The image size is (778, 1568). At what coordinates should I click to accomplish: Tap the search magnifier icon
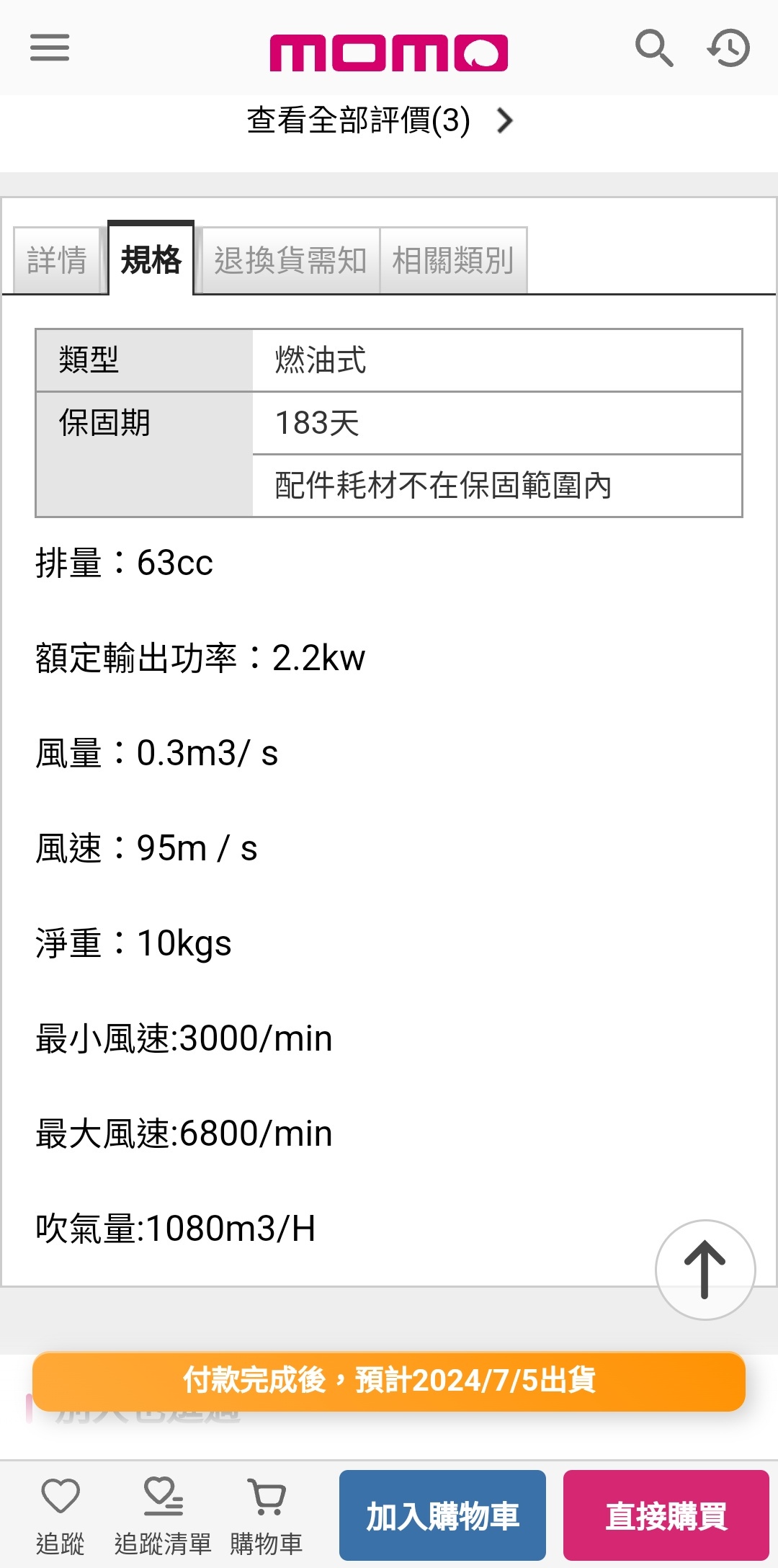coord(653,48)
